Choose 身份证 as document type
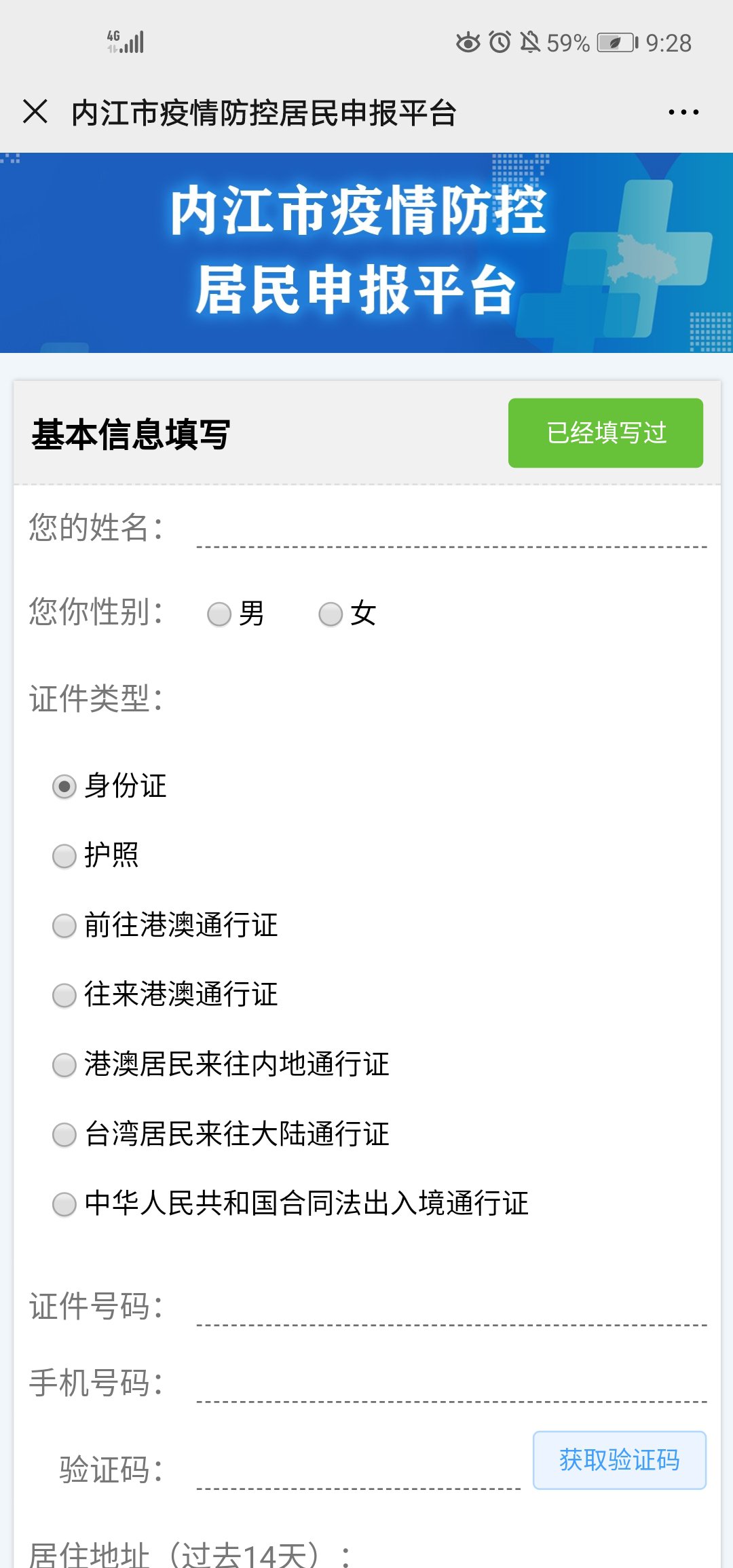The height and width of the screenshot is (1568, 733). (x=64, y=787)
